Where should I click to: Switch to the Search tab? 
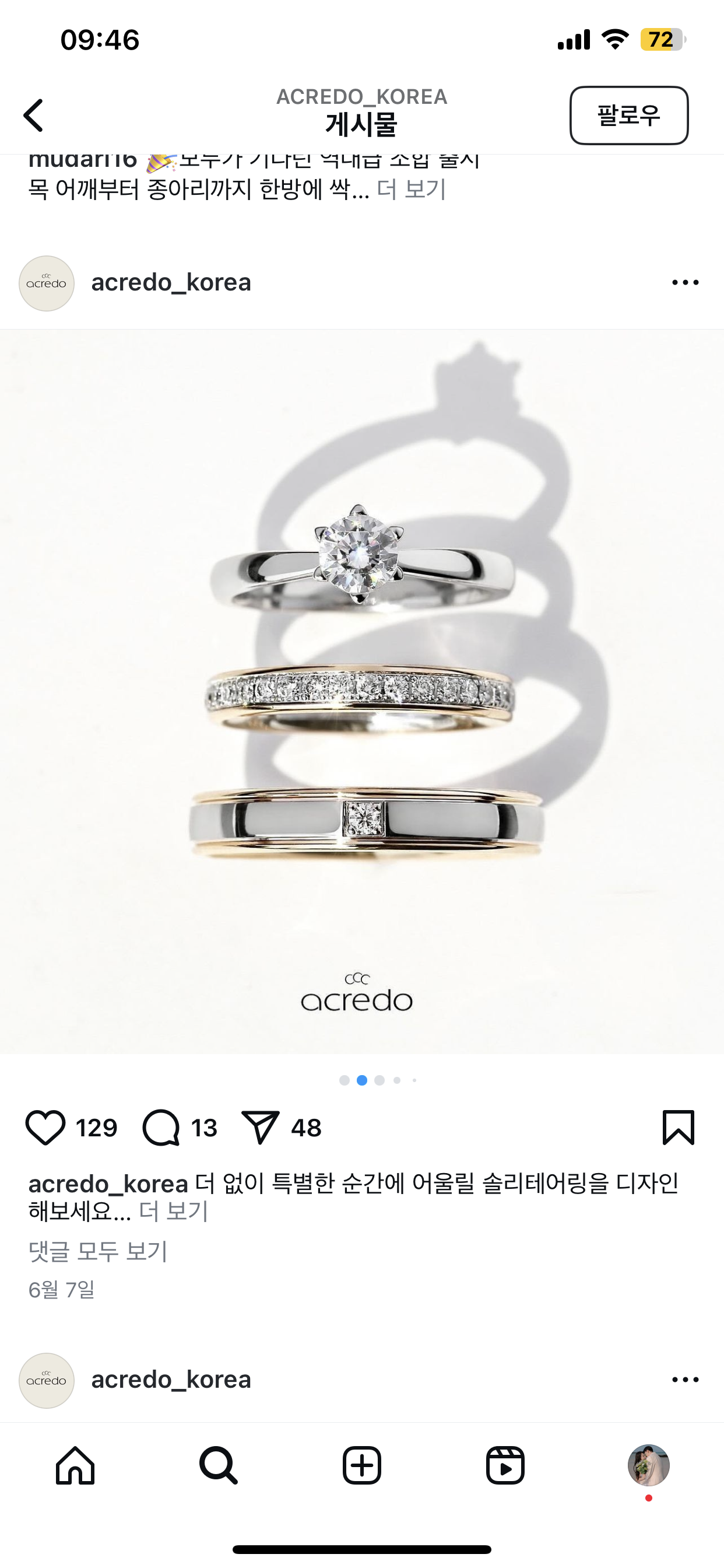[219, 1465]
